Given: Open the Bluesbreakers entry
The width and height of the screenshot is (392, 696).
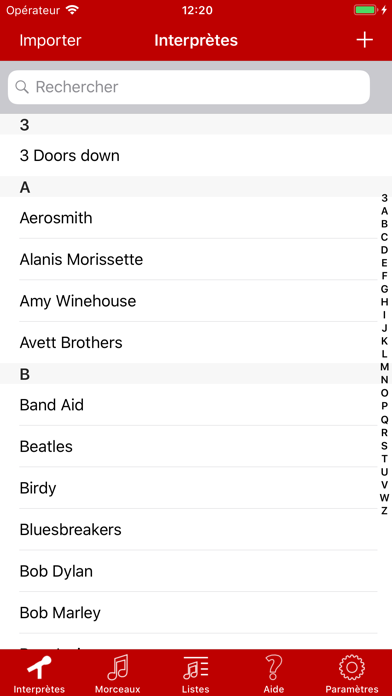Looking at the screenshot, I should tap(196, 529).
